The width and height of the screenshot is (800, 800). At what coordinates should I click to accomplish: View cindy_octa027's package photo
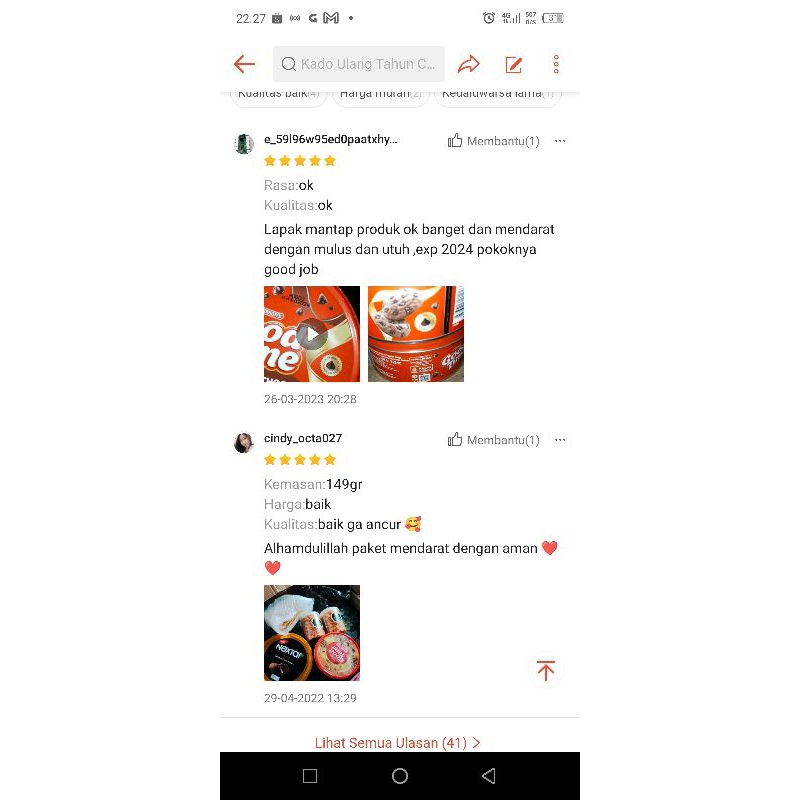click(x=312, y=633)
